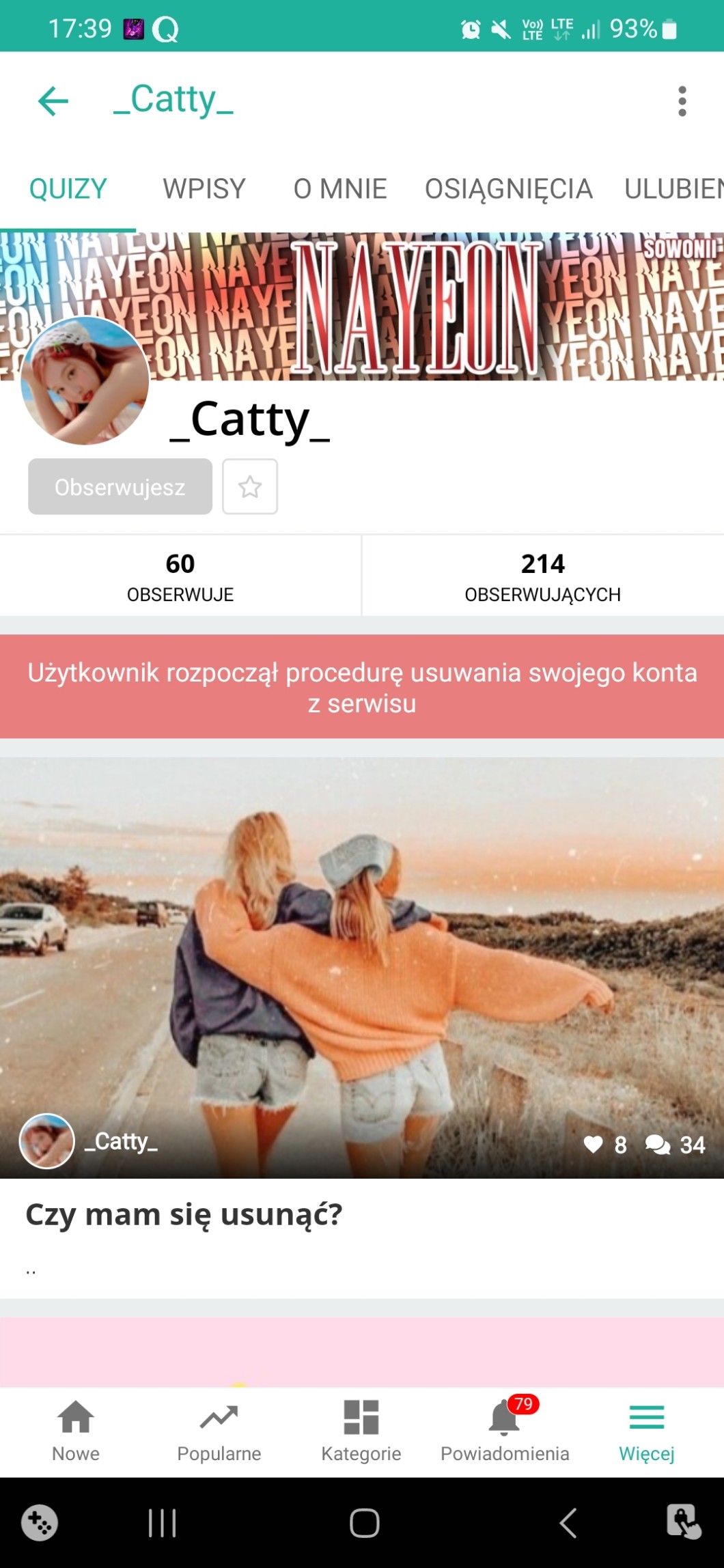This screenshot has height=1568, width=724.
Task: Open Powiadomienia with 79 notifications
Action: [504, 1429]
